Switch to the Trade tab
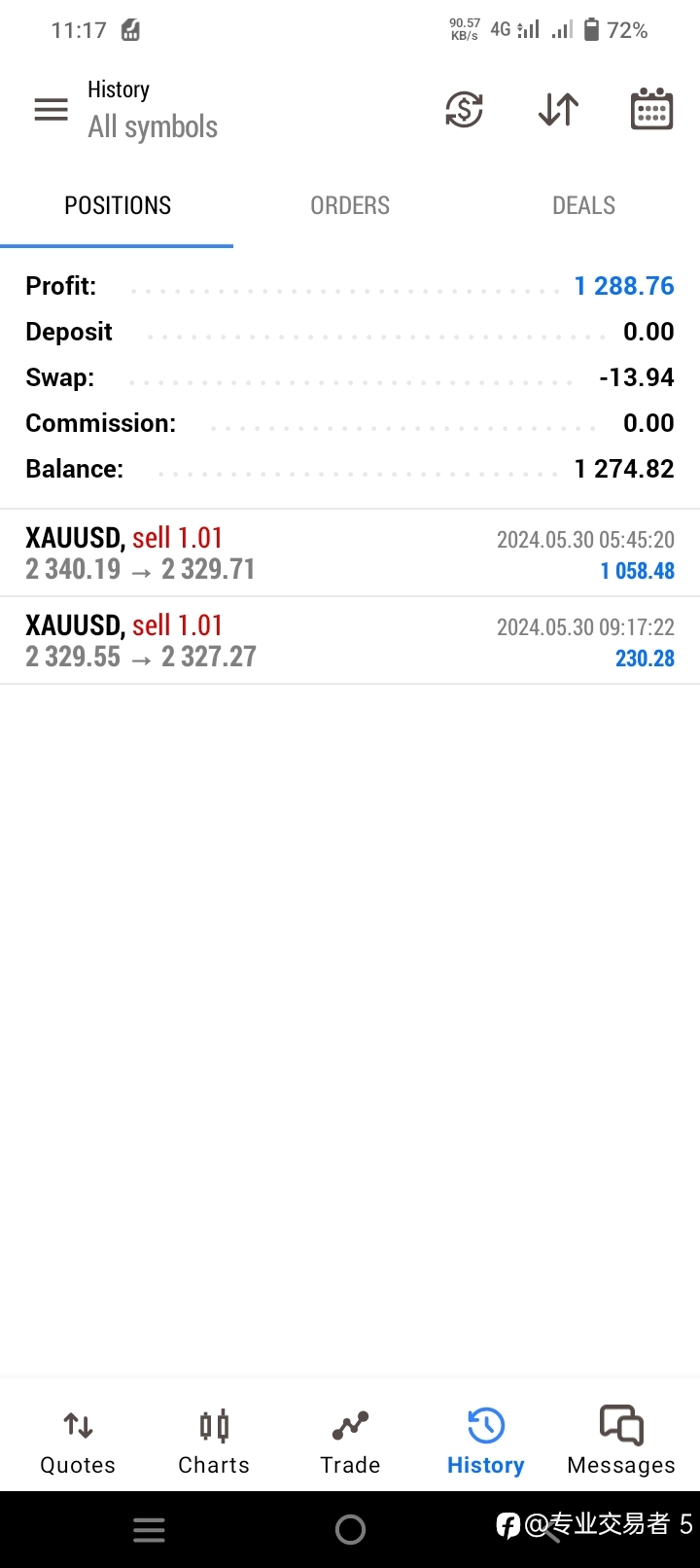Image resolution: width=700 pixels, height=1568 pixels. tap(350, 1443)
